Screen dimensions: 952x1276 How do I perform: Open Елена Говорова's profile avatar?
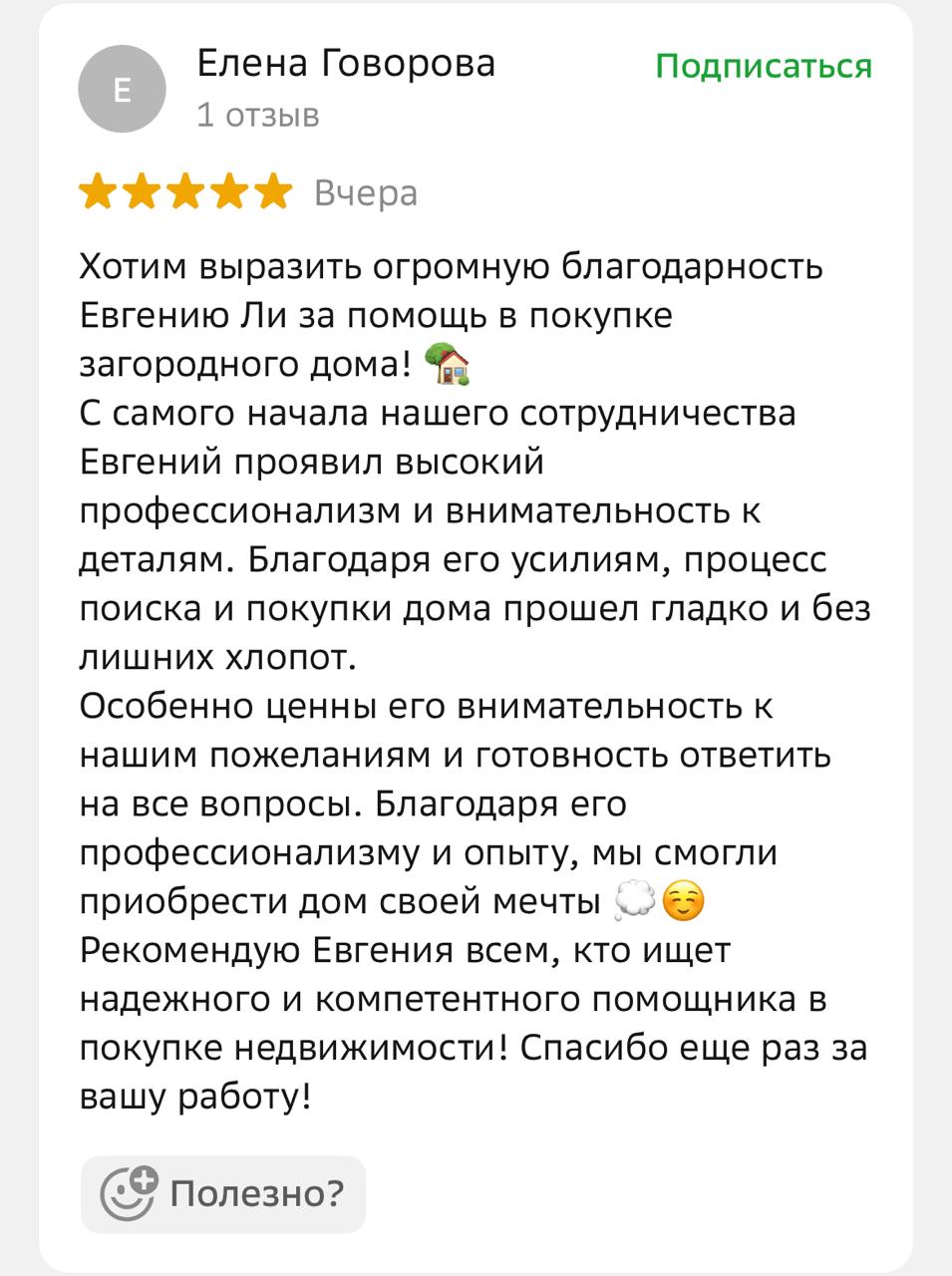click(122, 90)
